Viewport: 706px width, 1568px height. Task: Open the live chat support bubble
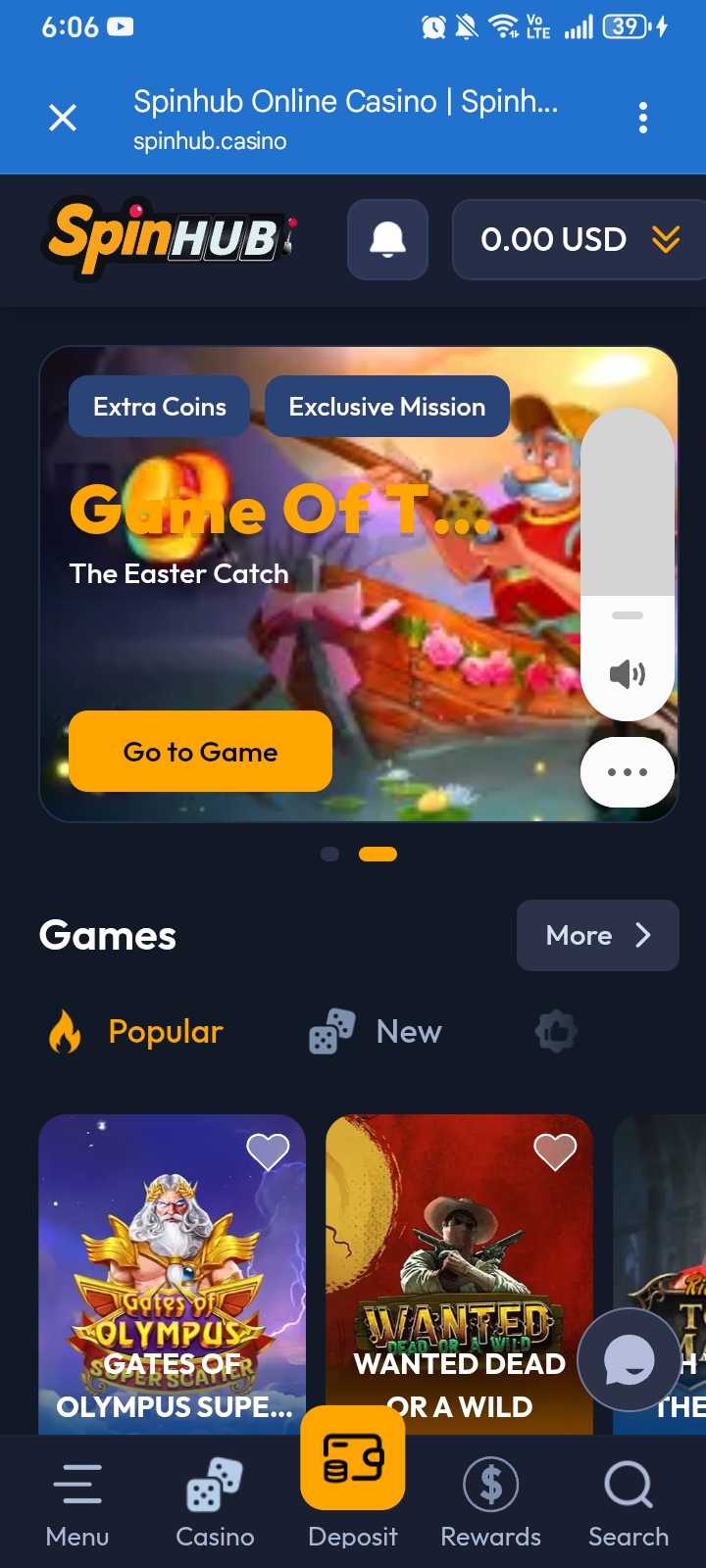click(629, 1360)
